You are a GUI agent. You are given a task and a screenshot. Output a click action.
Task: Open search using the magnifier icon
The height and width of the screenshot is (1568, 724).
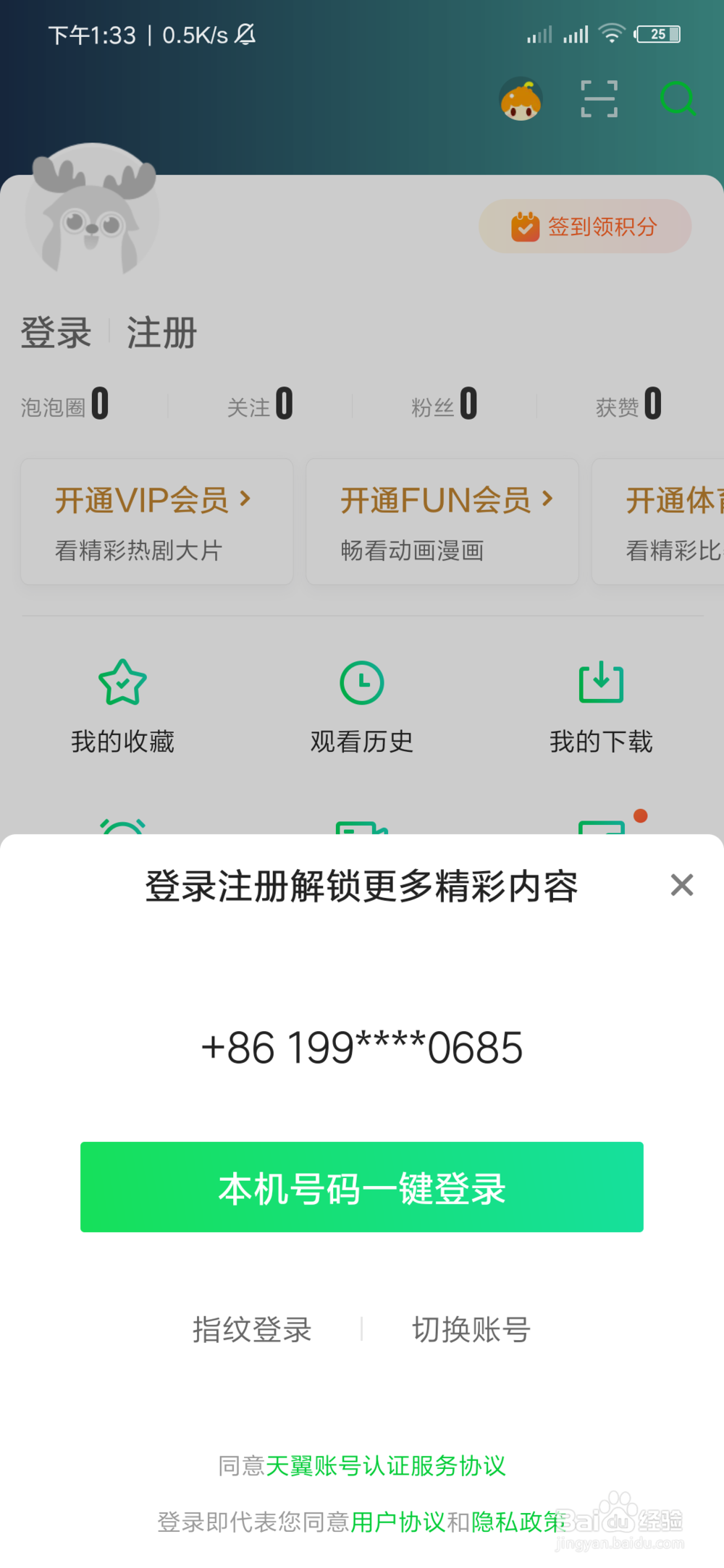pyautogui.click(x=678, y=99)
